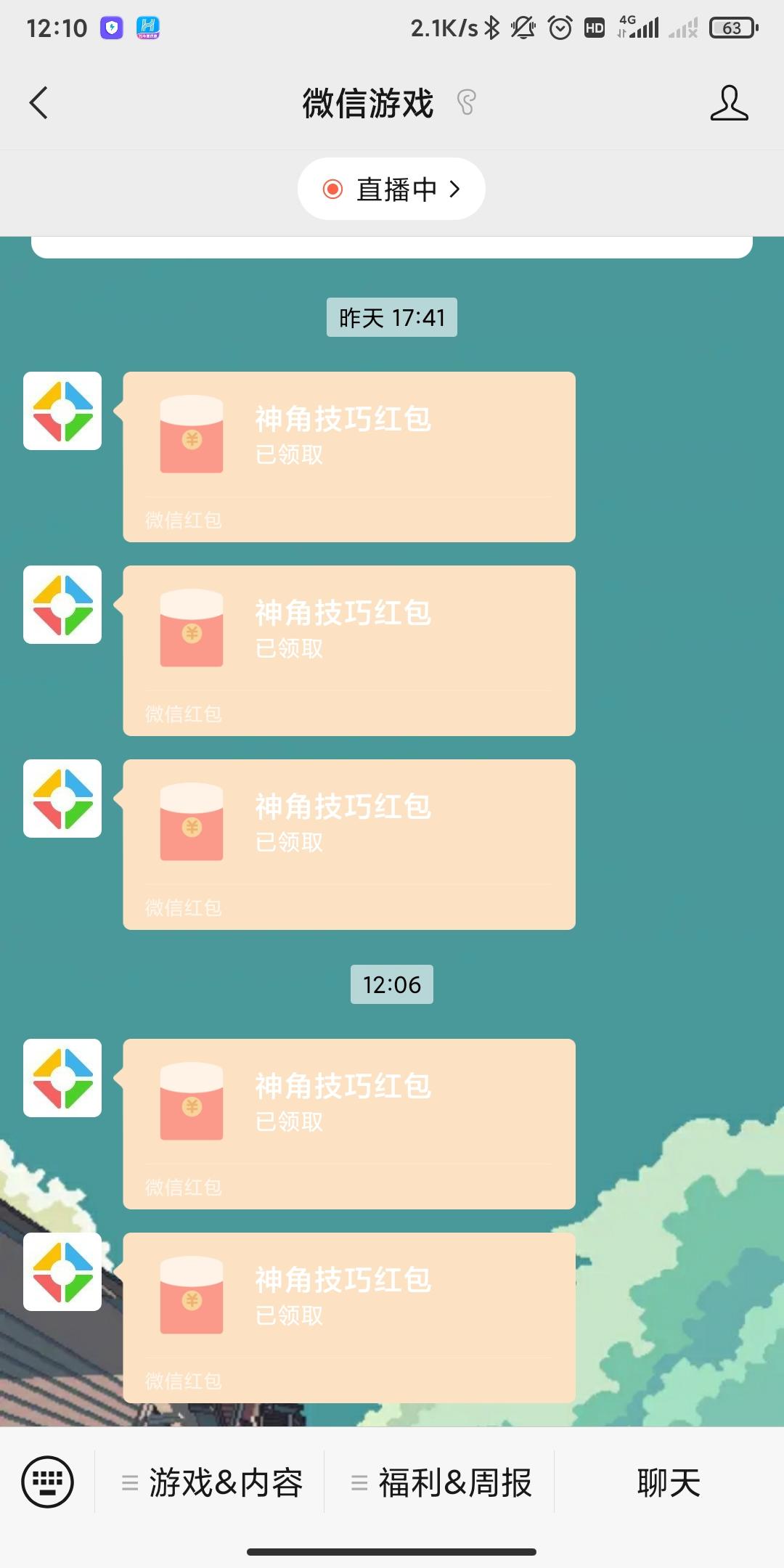Tap the 昨天 17:41 timestamp label
784x1568 pixels.
391,317
